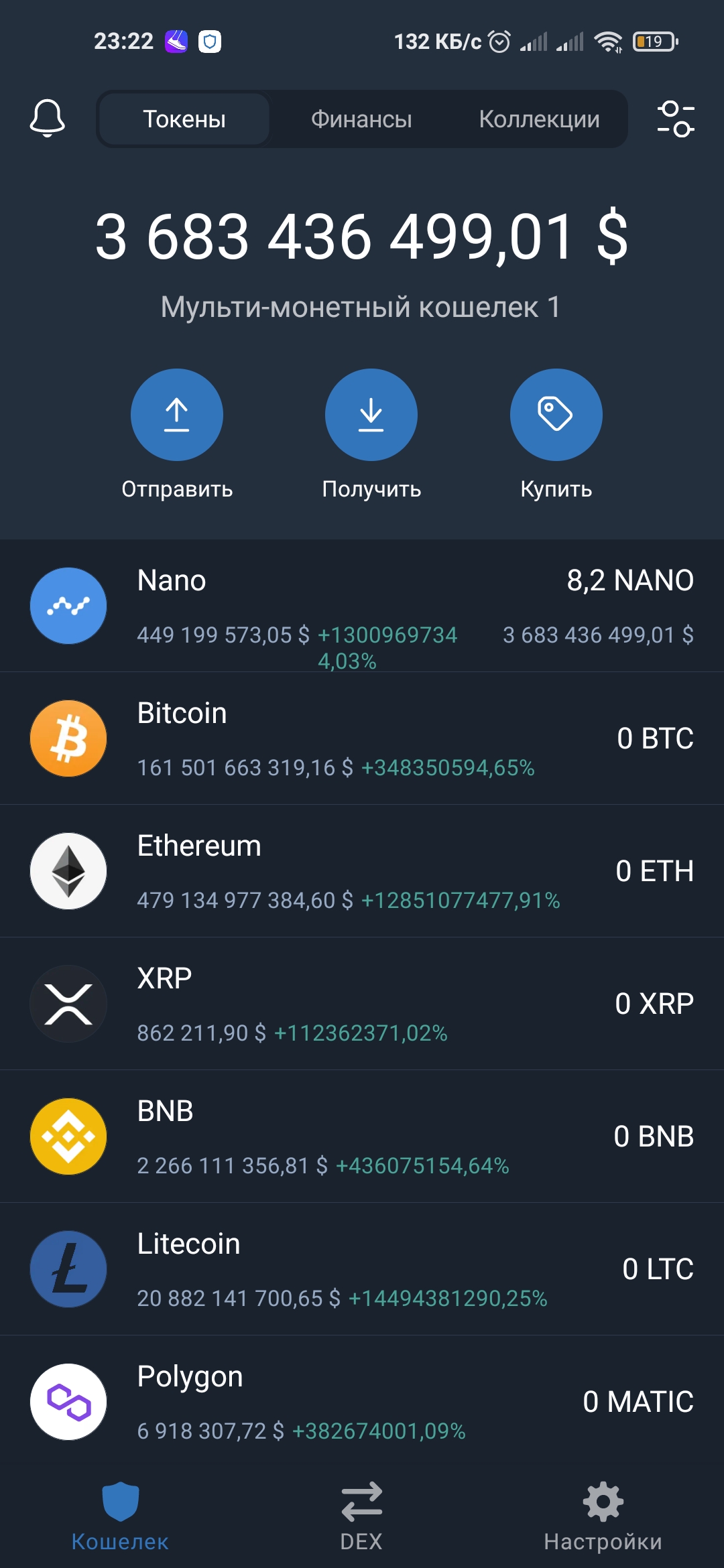
Task: Open the Nano token row
Action: [362, 606]
